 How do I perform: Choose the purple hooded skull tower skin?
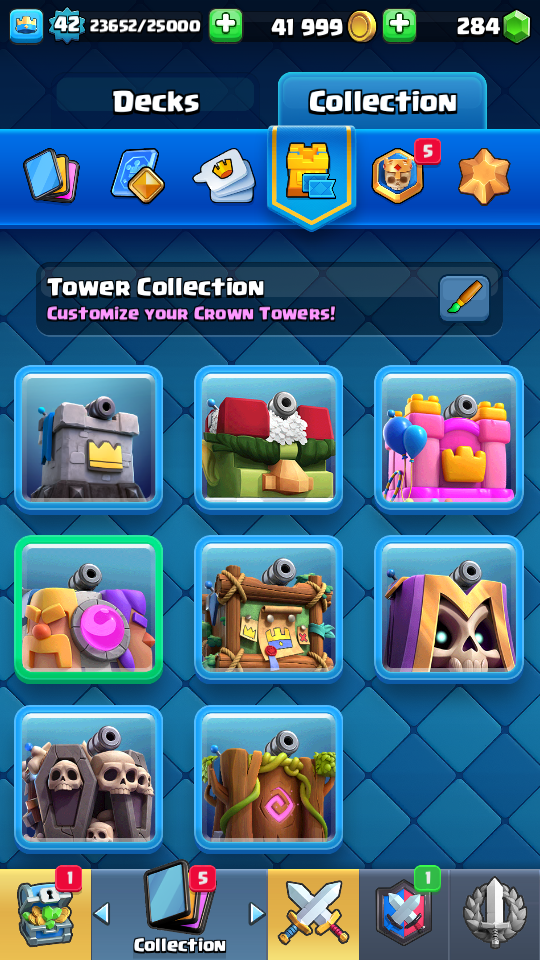(x=449, y=609)
